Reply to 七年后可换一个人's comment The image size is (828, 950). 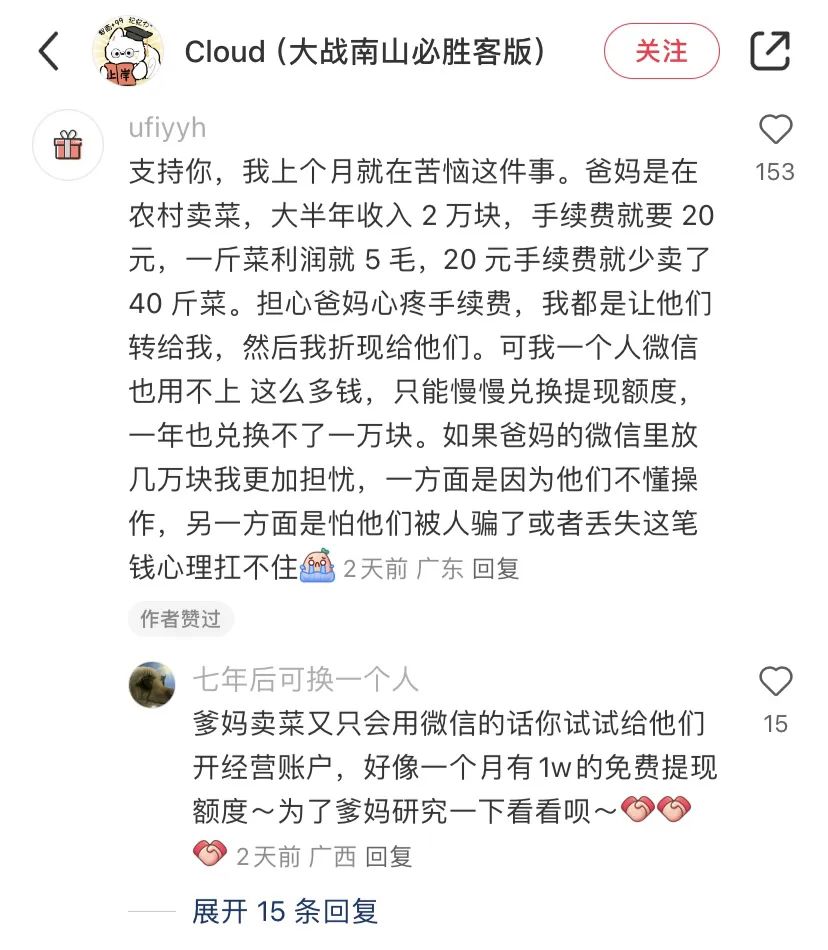[x=388, y=856]
